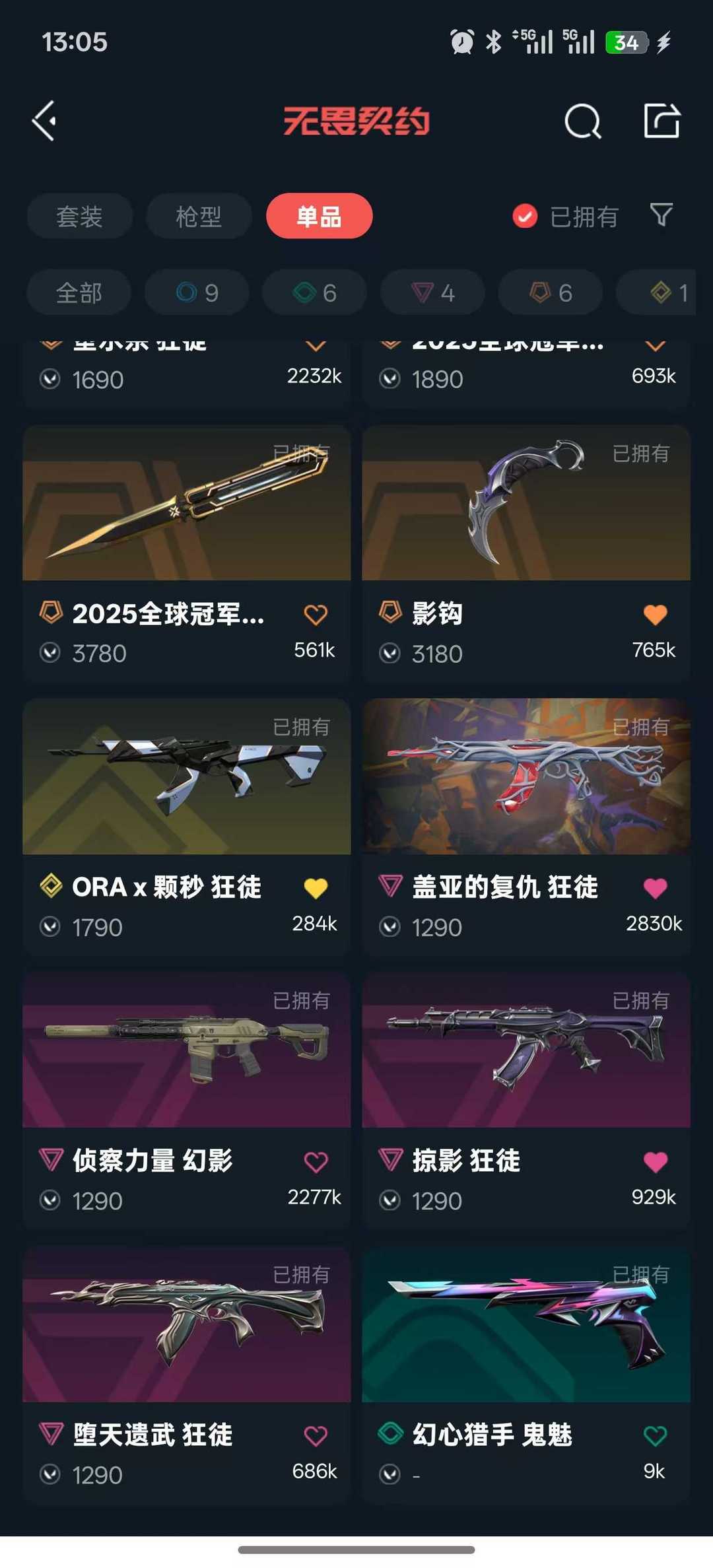This screenshot has height=1568, width=713.
Task: Open the filter funnel icon
Action: coord(662,215)
